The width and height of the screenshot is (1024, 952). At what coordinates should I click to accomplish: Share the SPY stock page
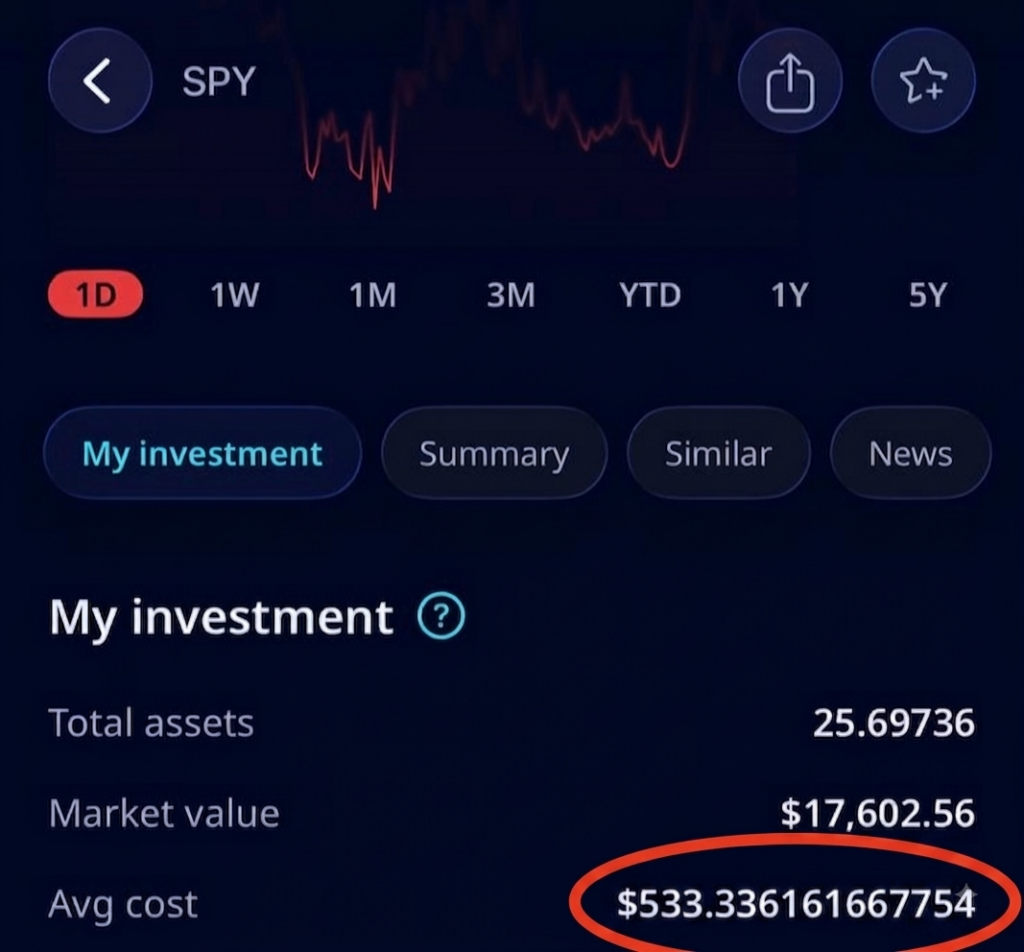pyautogui.click(x=790, y=80)
